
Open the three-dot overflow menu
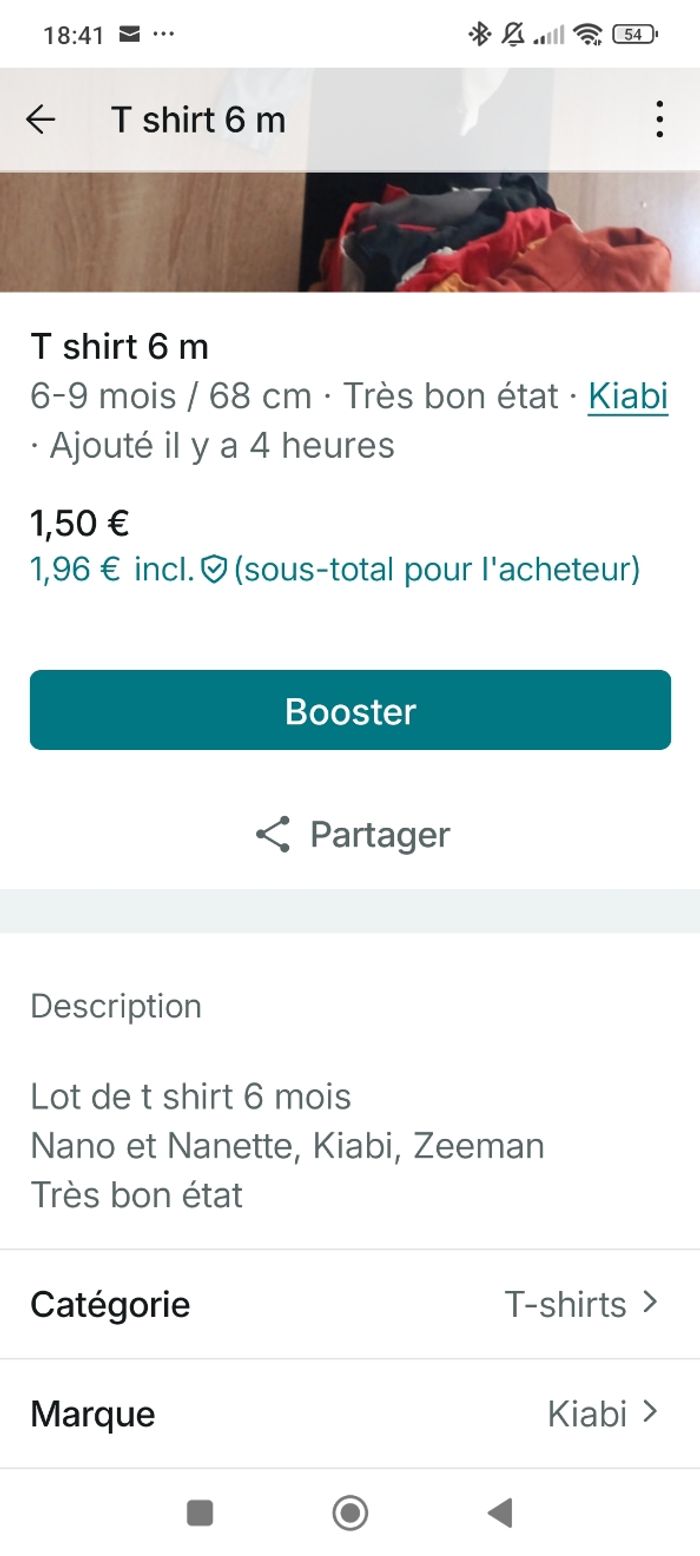[659, 120]
